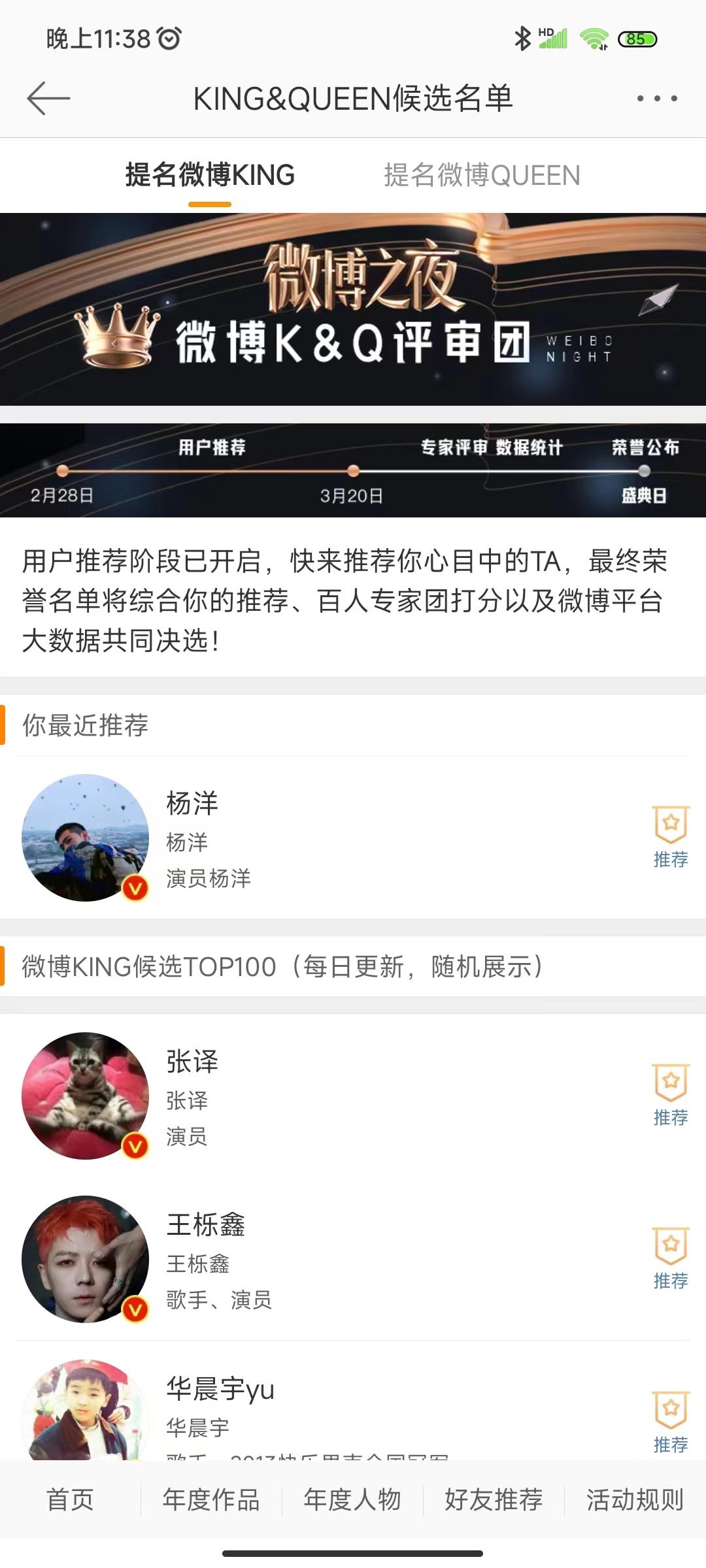
Task: Hit 推荐 for 华晨宇yu
Action: click(x=671, y=1422)
